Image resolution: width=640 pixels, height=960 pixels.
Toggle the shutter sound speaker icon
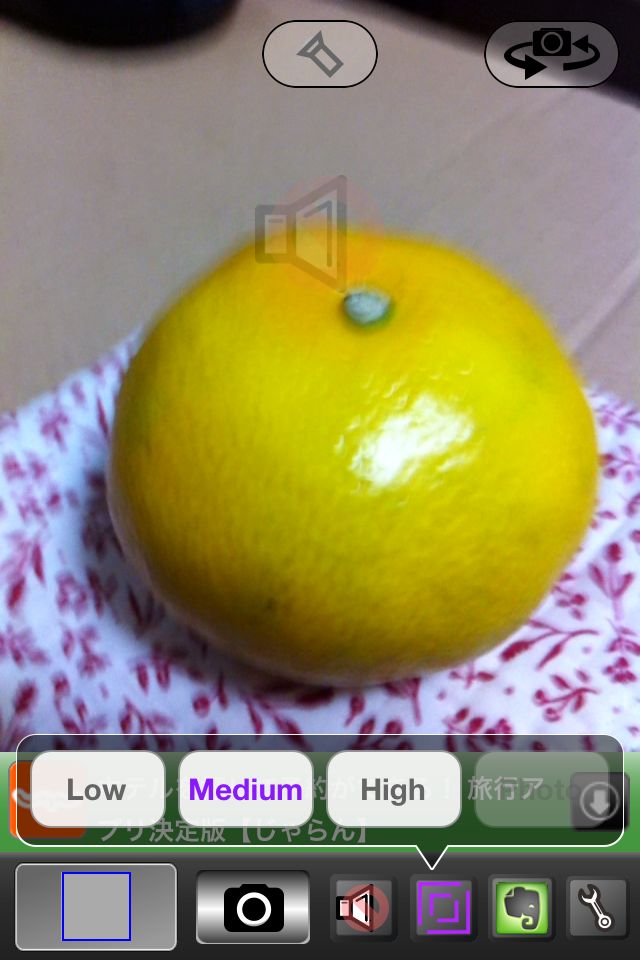(364, 908)
